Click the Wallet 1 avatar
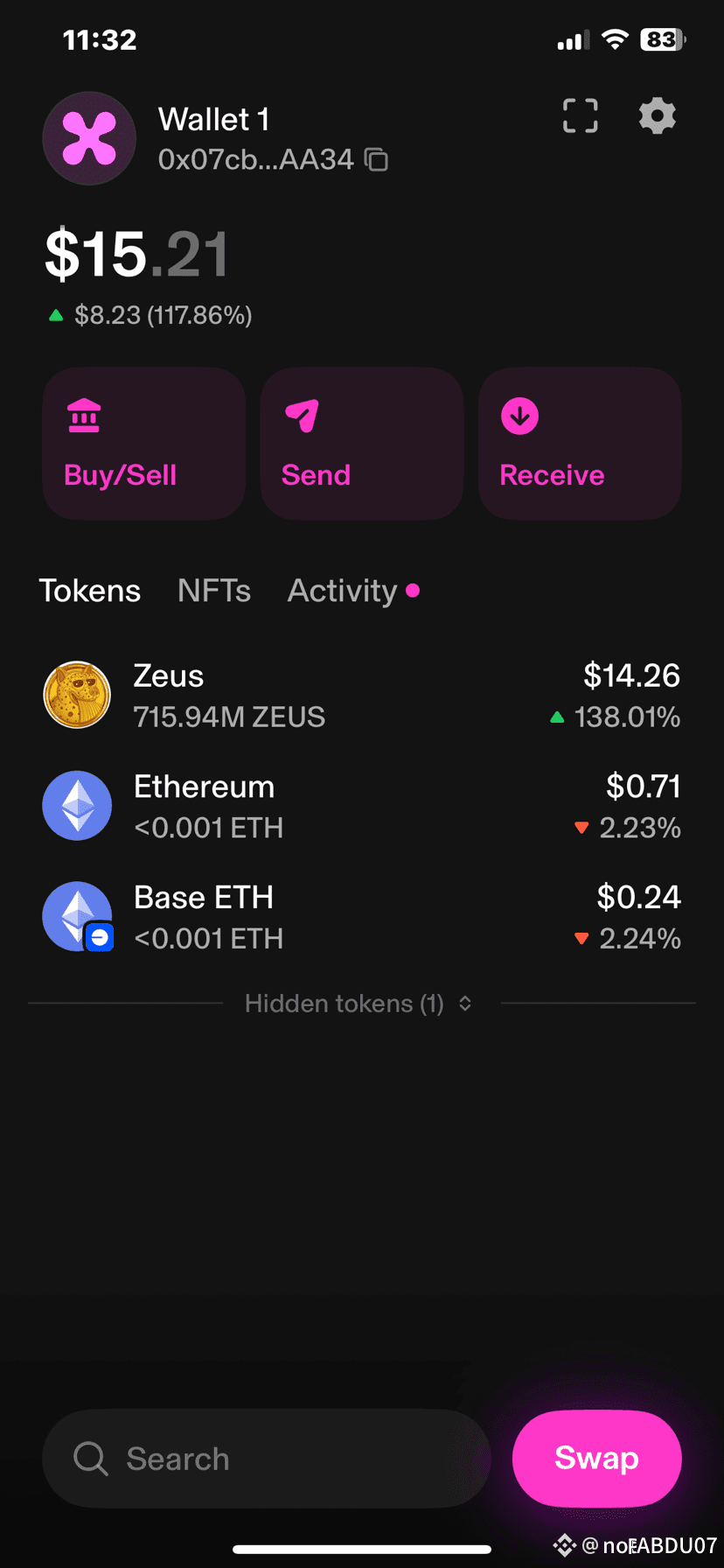 89,138
